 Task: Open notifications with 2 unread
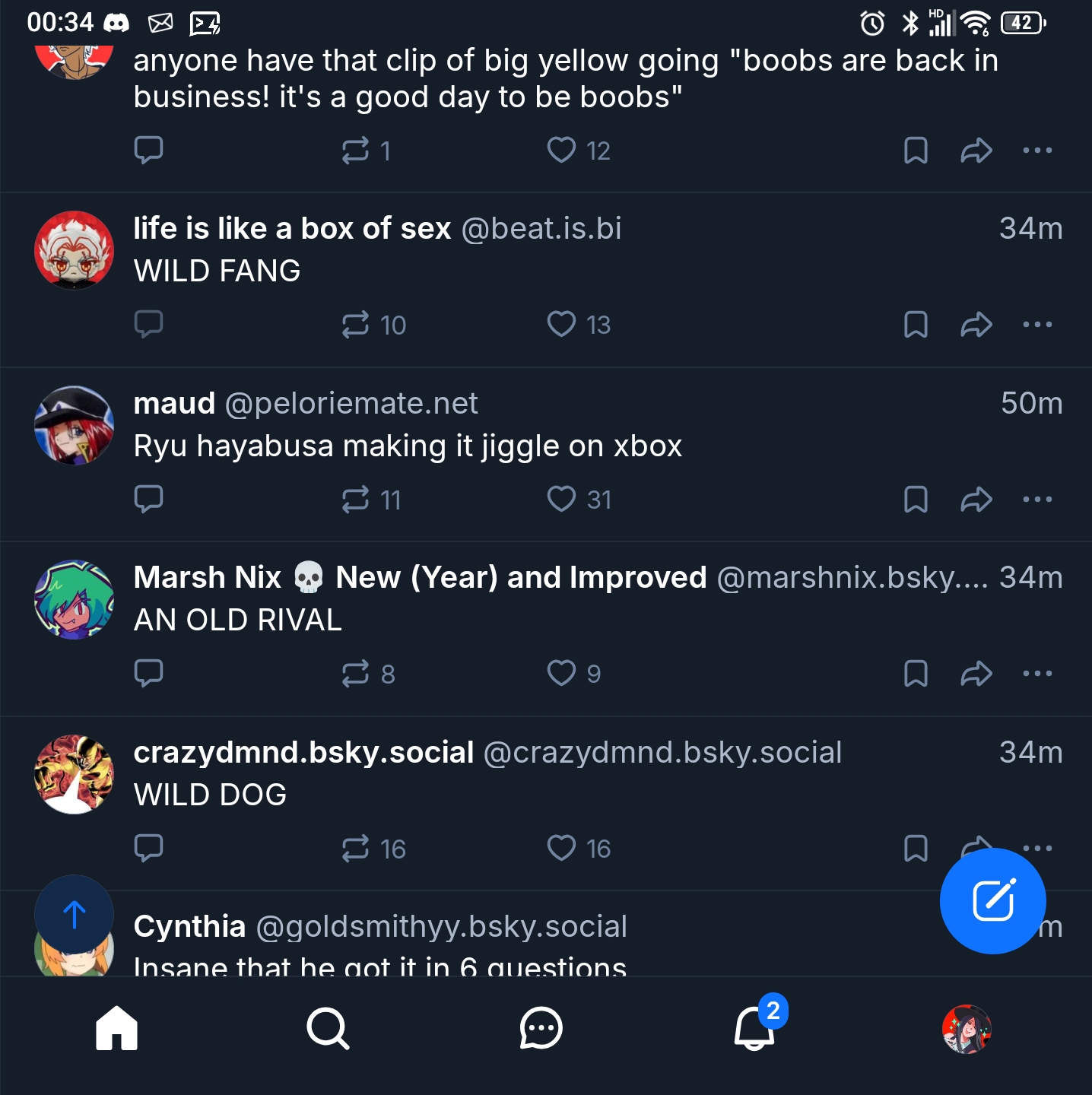click(x=754, y=1028)
